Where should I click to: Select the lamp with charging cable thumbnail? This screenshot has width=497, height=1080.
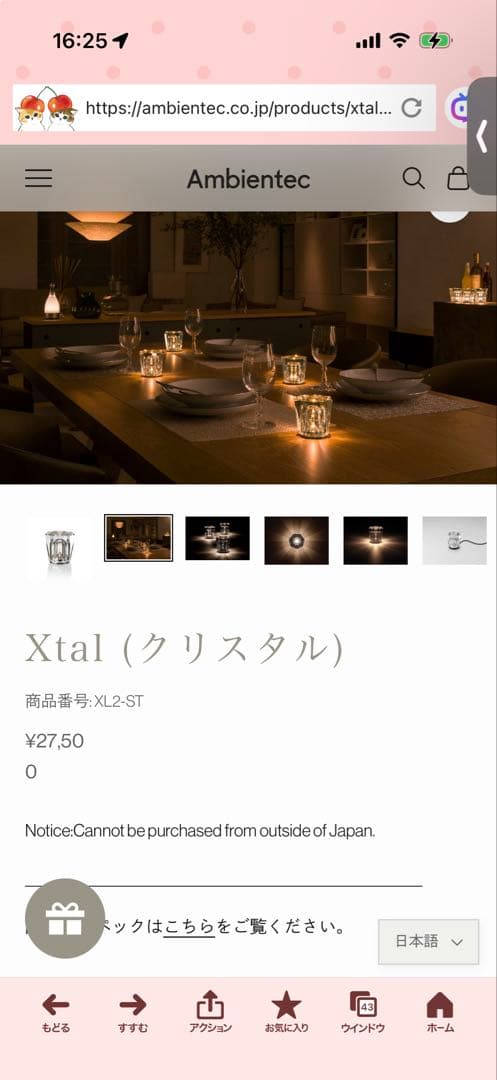coord(454,540)
